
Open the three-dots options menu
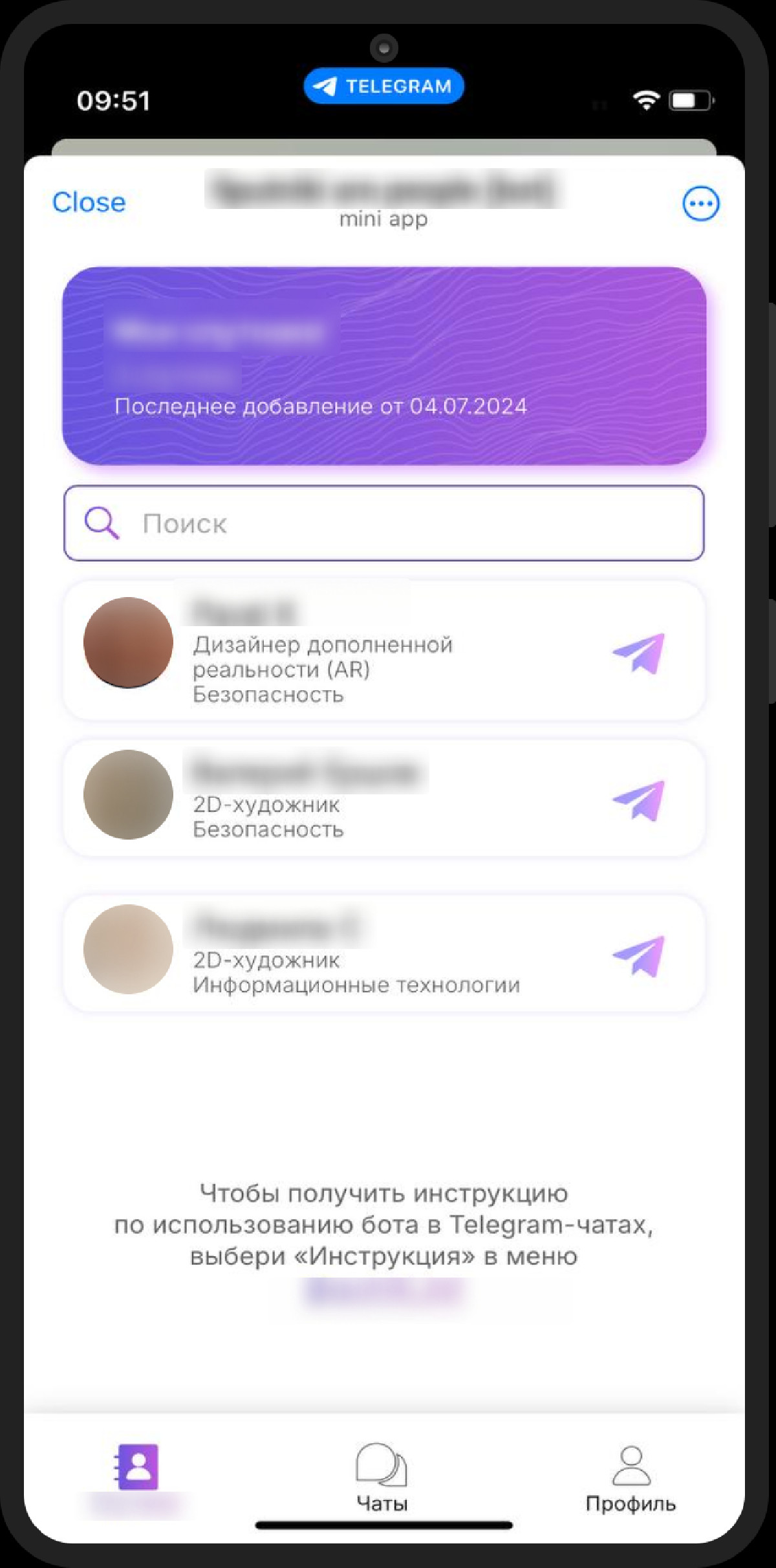point(700,204)
